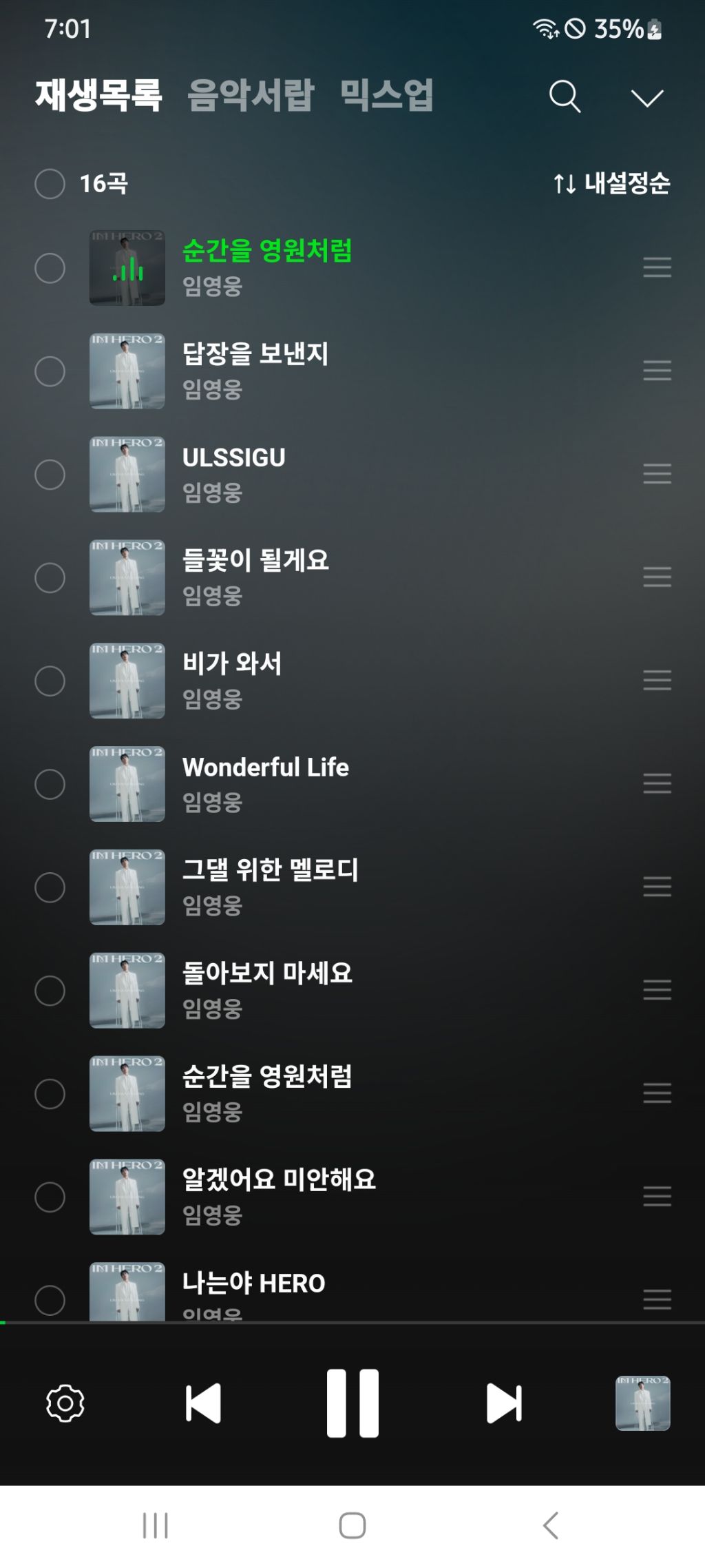Image resolution: width=705 pixels, height=1568 pixels.
Task: Select all 16곡 with the checkbox
Action: click(x=50, y=184)
